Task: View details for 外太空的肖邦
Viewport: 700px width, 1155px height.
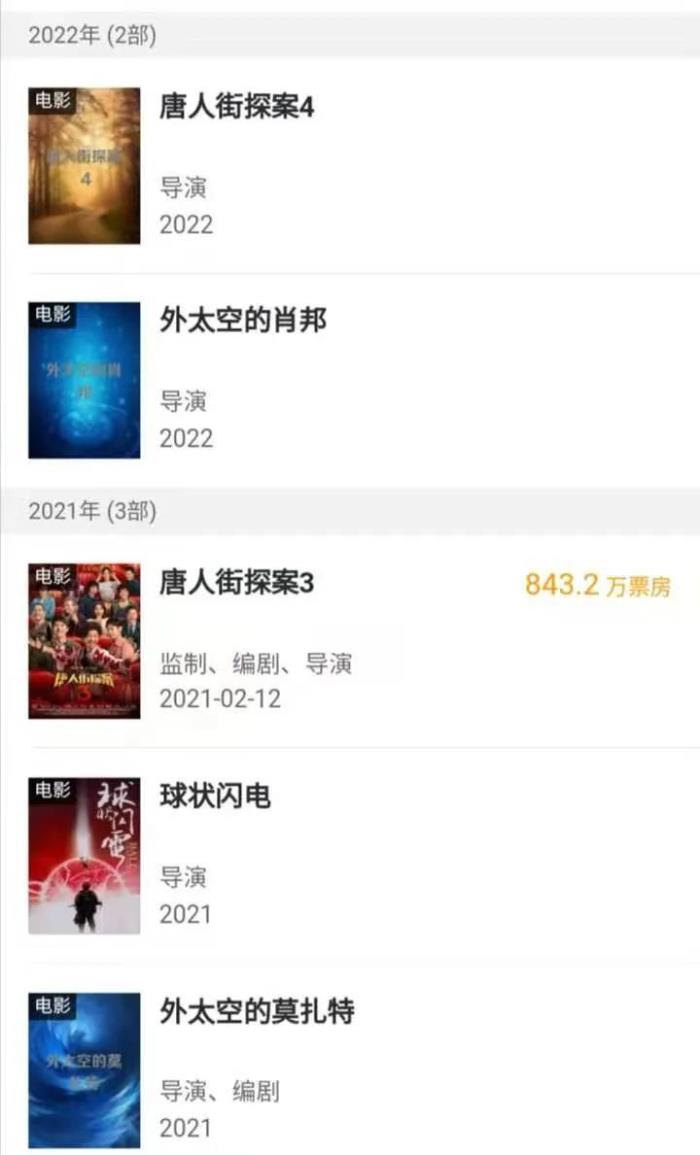Action: 243,321
